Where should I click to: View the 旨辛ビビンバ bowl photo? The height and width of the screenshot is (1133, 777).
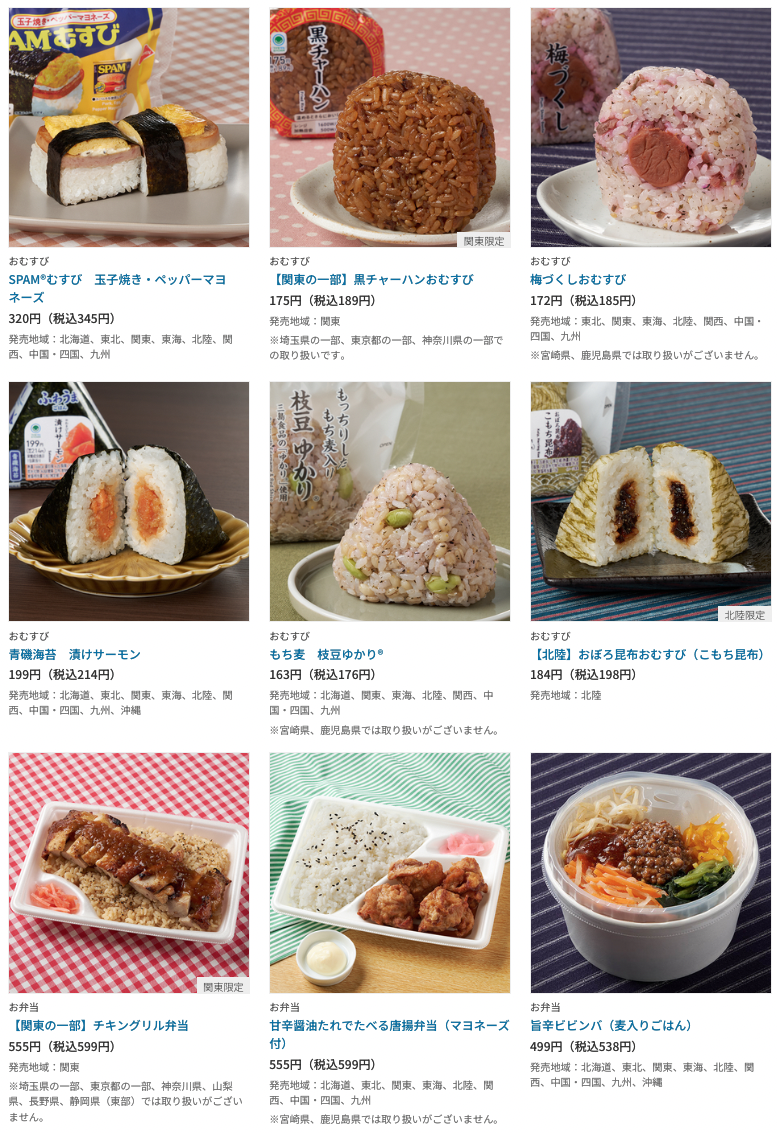(650, 872)
